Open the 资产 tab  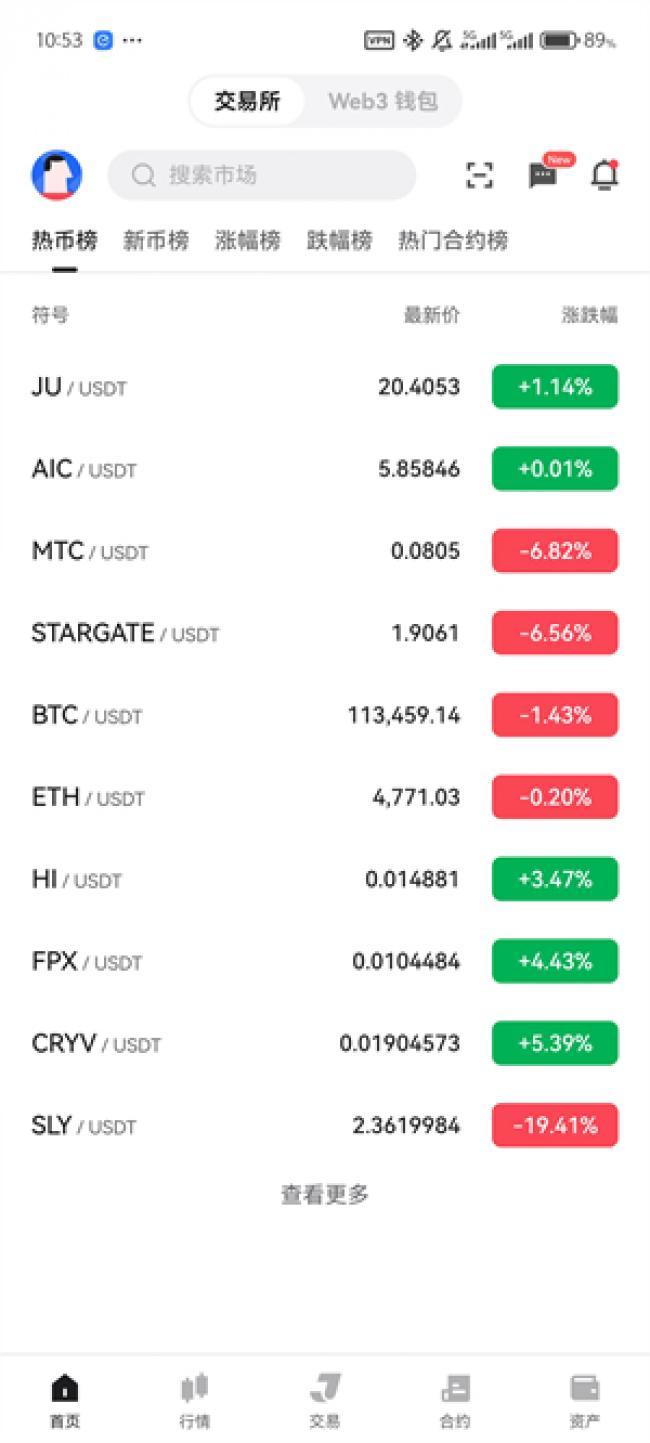(585, 1400)
